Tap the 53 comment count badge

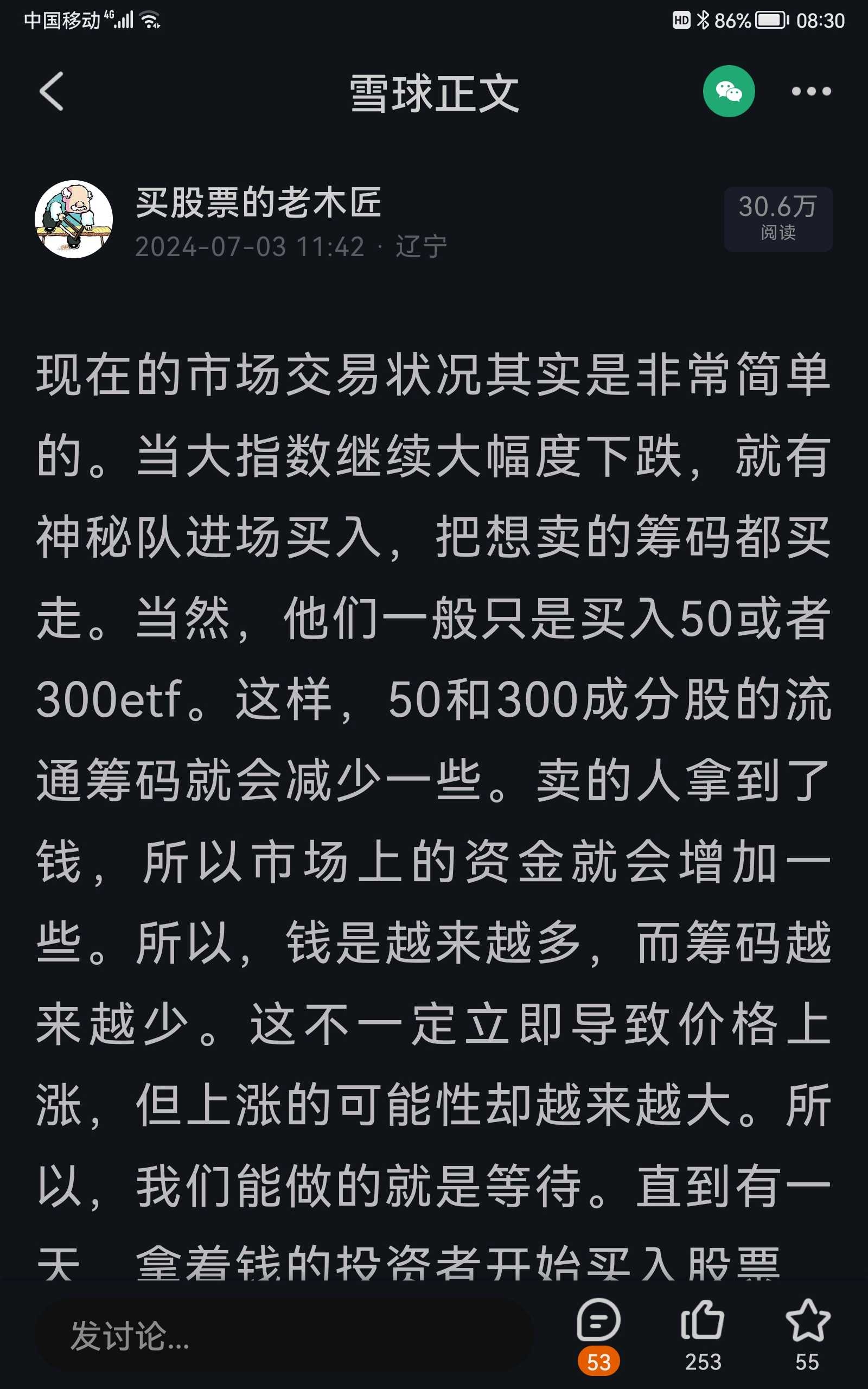(x=599, y=1362)
